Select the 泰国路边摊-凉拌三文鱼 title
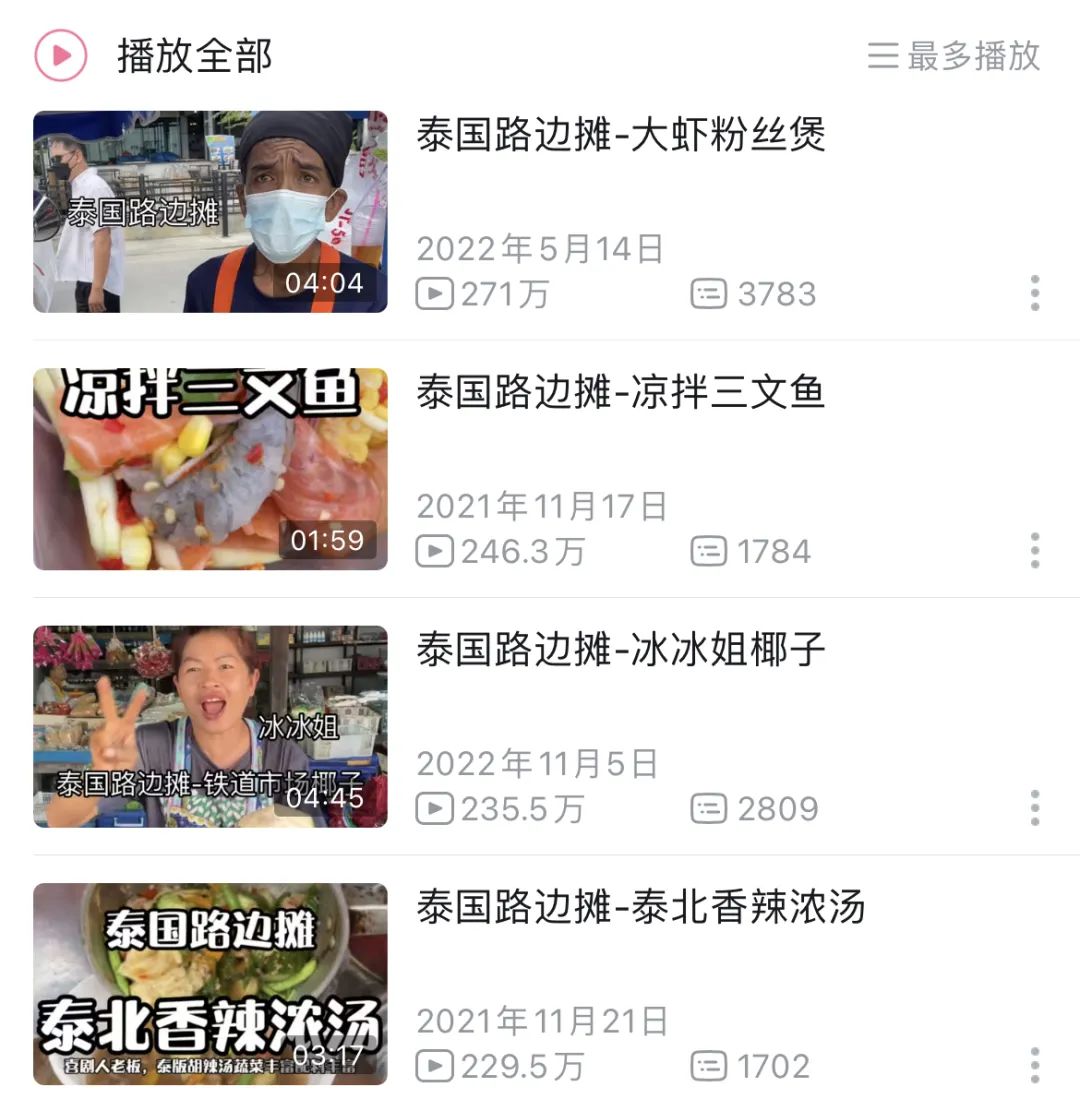 coord(621,392)
